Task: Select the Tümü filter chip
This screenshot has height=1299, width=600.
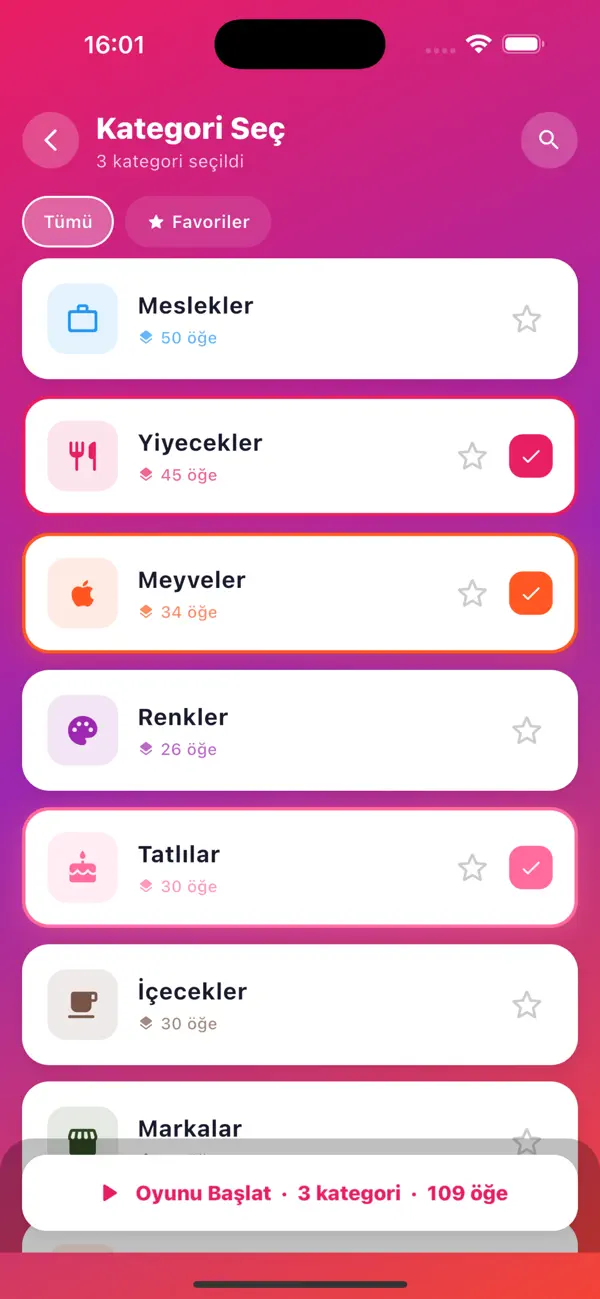Action: click(x=68, y=222)
